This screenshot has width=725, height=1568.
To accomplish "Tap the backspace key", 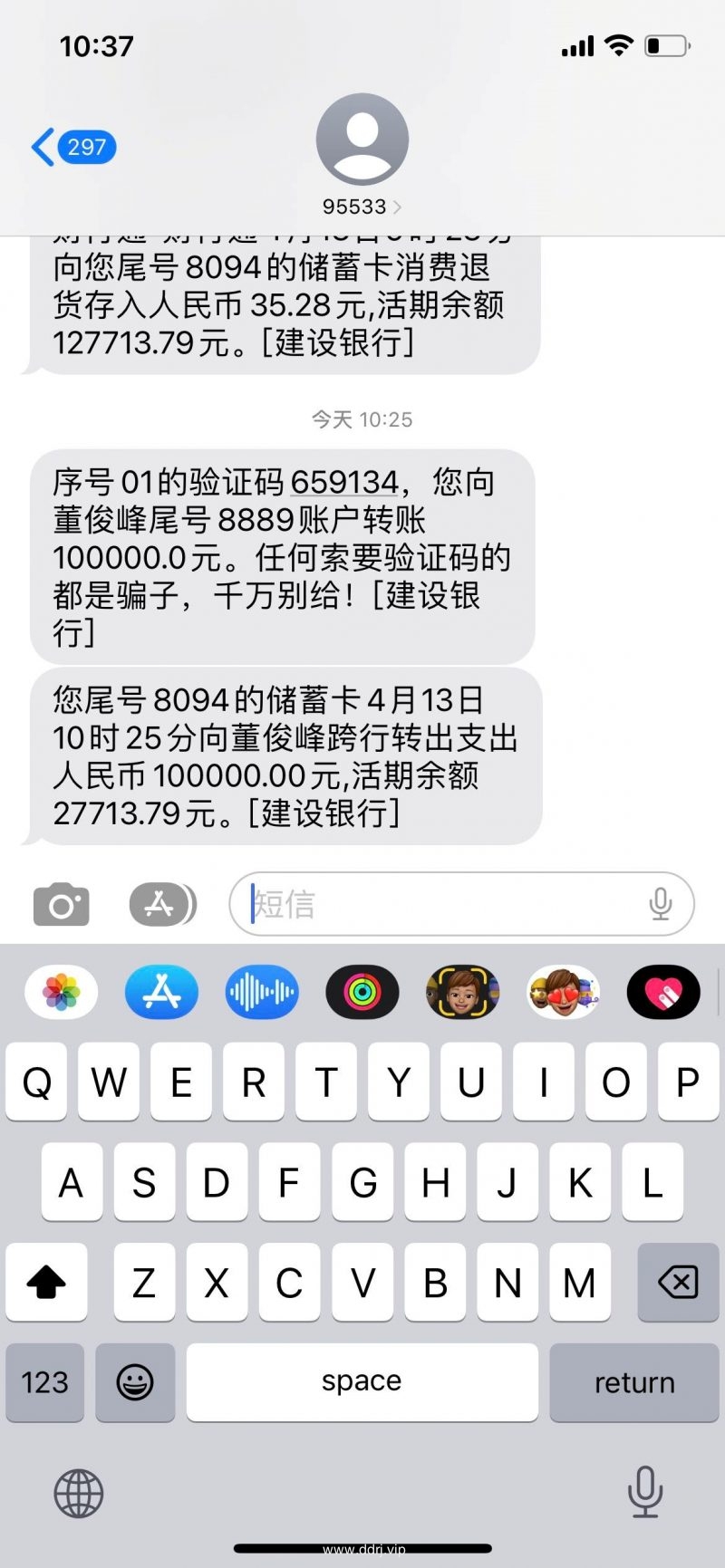I will 678,1282.
